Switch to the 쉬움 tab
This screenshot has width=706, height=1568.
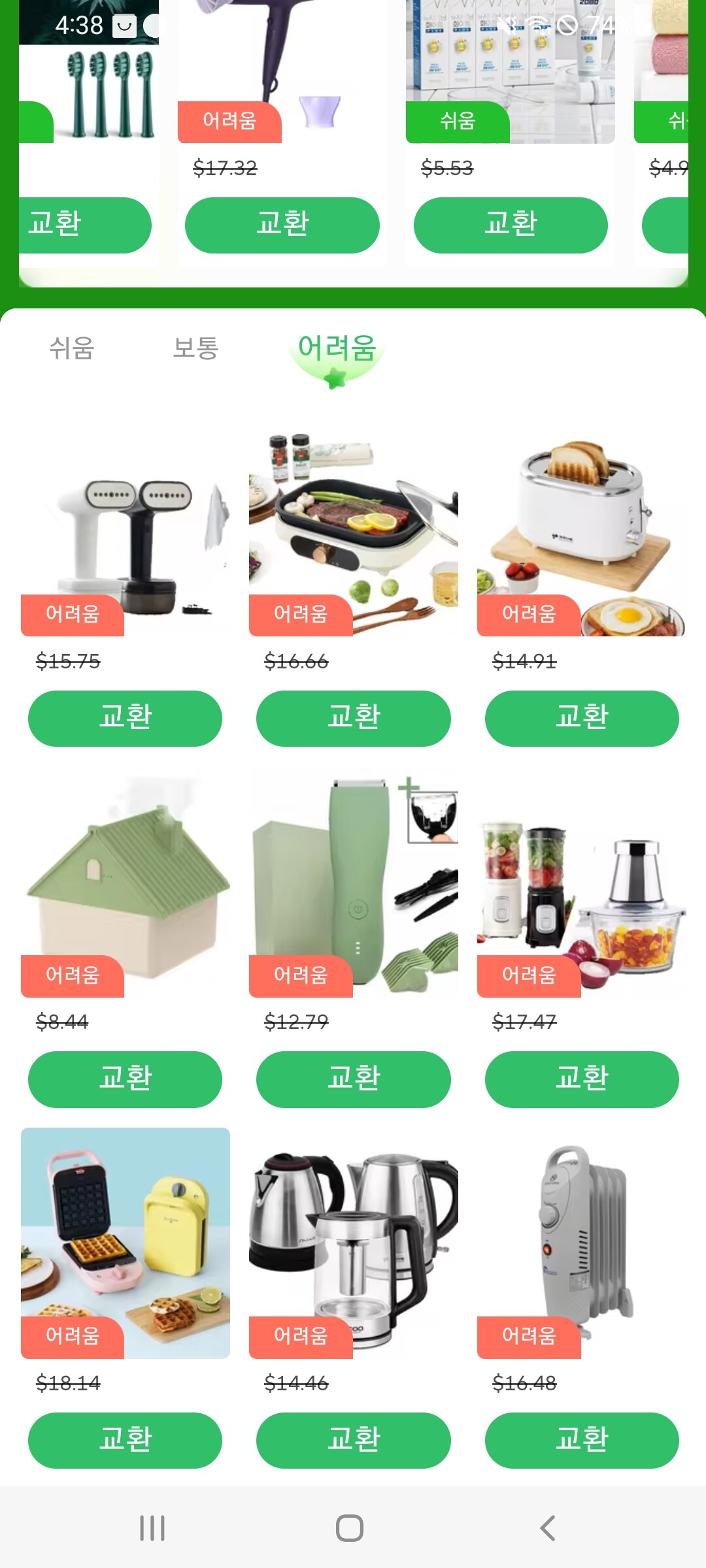(x=72, y=348)
